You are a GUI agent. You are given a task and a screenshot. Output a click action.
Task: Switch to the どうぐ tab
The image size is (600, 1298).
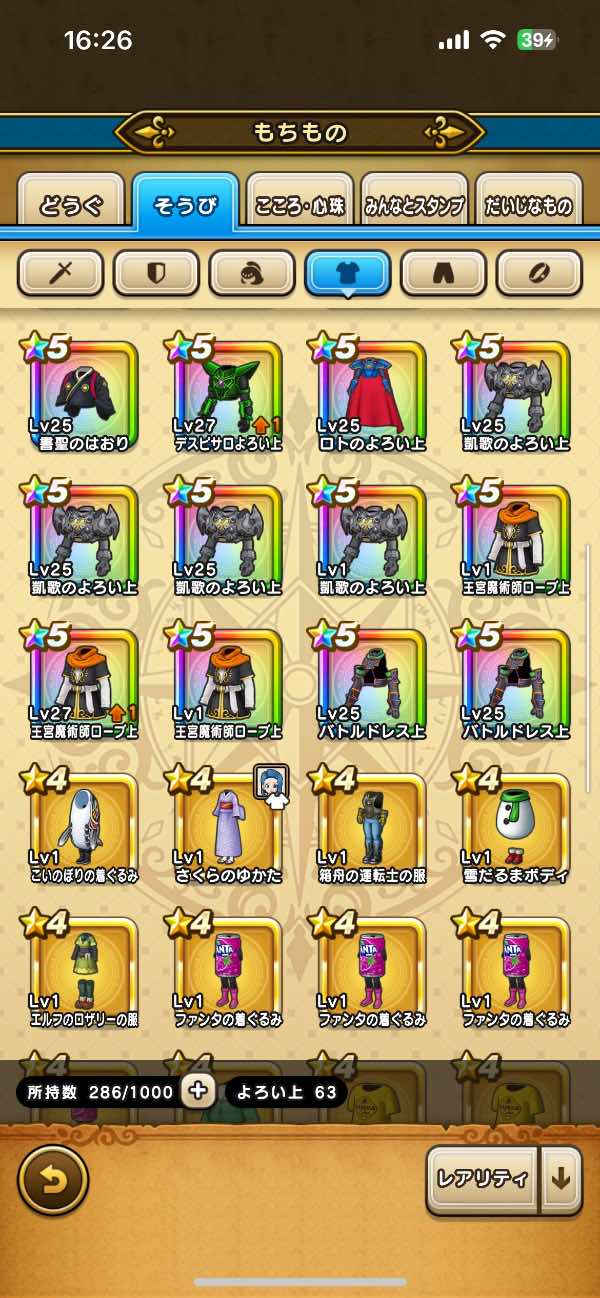point(71,205)
